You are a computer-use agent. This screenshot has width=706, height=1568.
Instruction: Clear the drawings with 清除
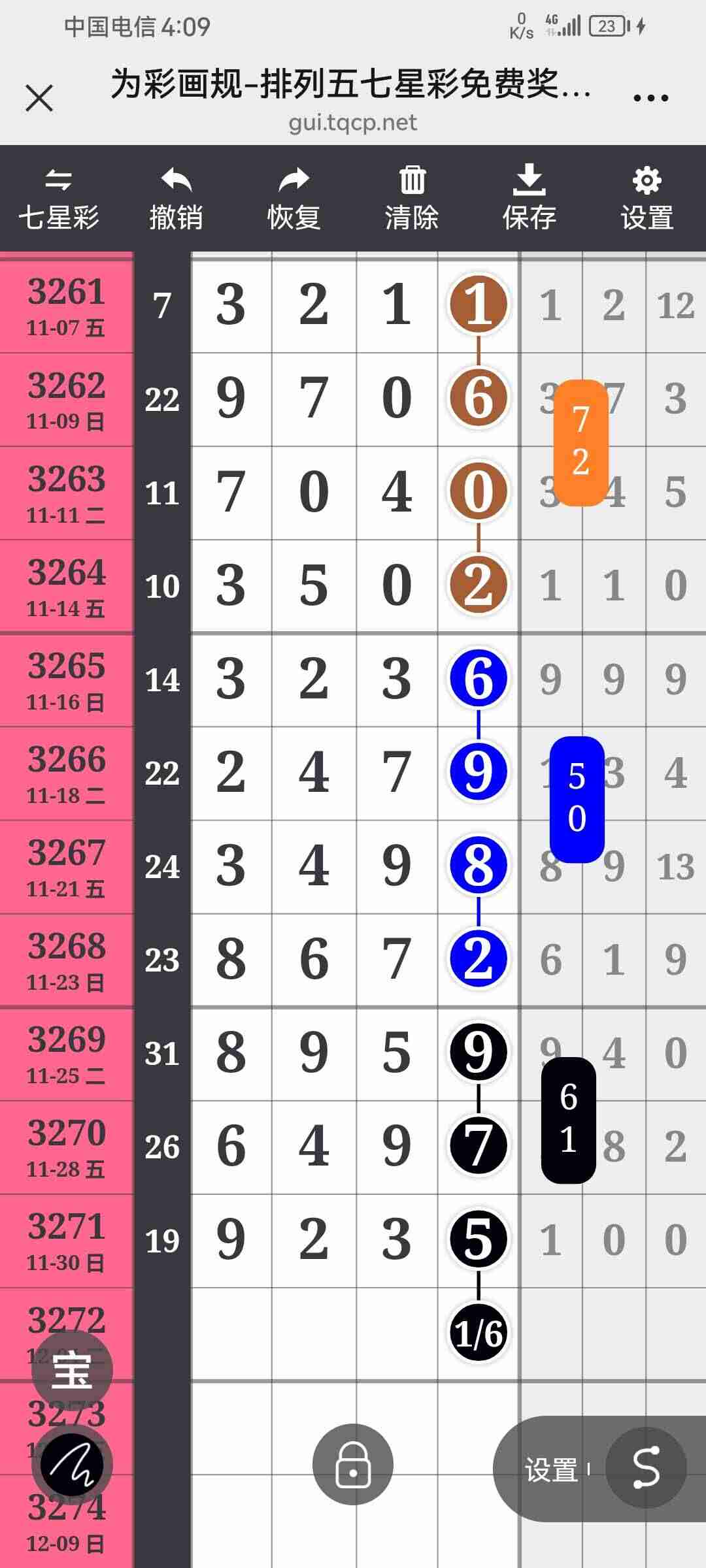click(x=412, y=199)
